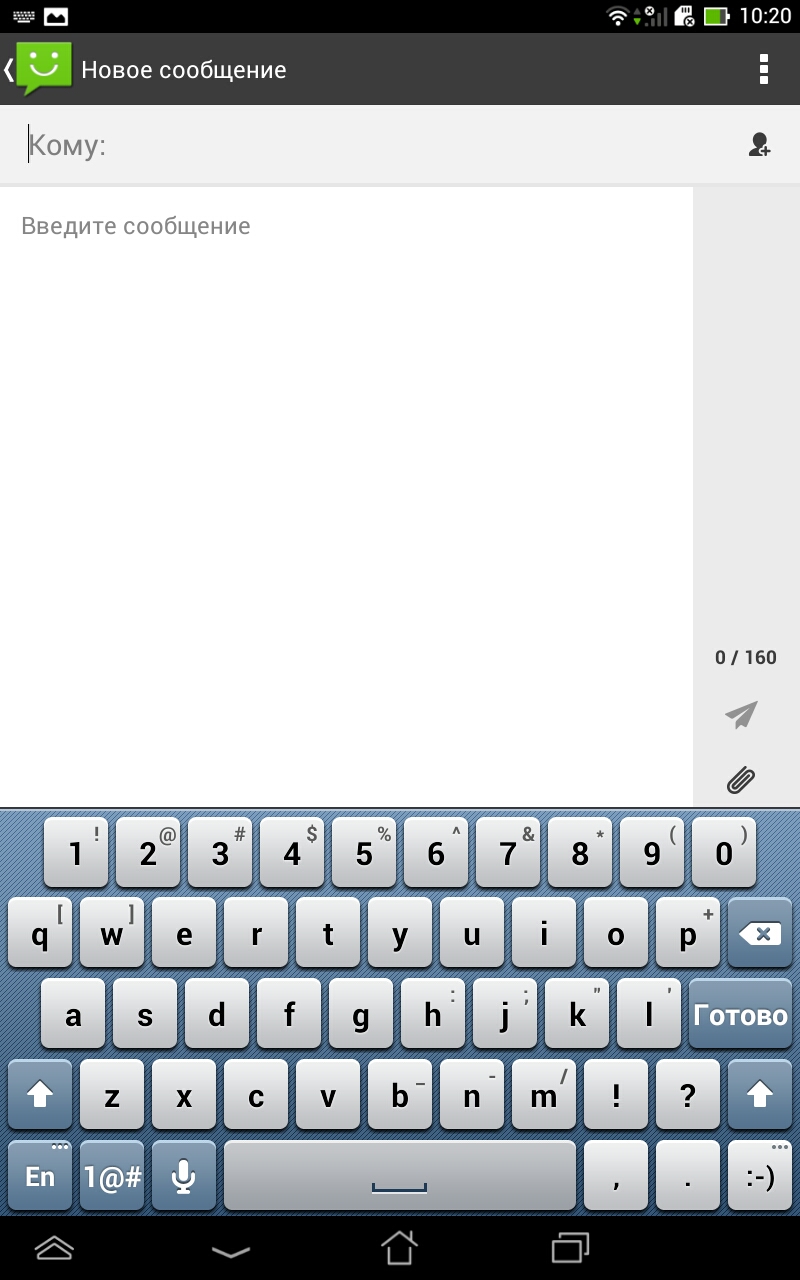Image resolution: width=800 pixels, height=1280 pixels.
Task: Focus the Введите сообщение text box
Action: 346,496
